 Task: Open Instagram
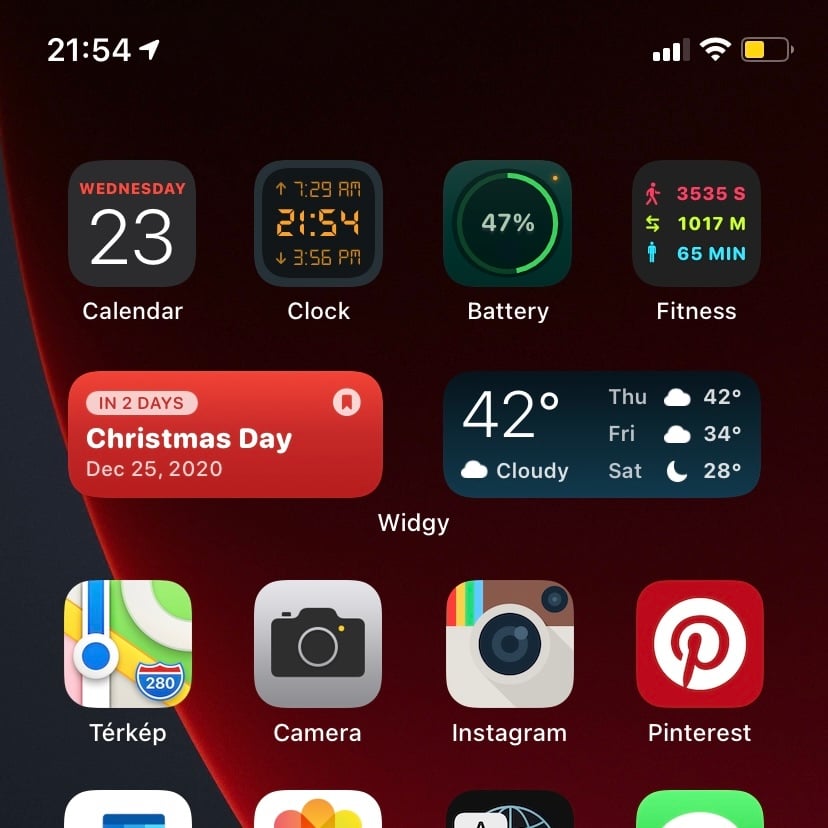coord(509,644)
